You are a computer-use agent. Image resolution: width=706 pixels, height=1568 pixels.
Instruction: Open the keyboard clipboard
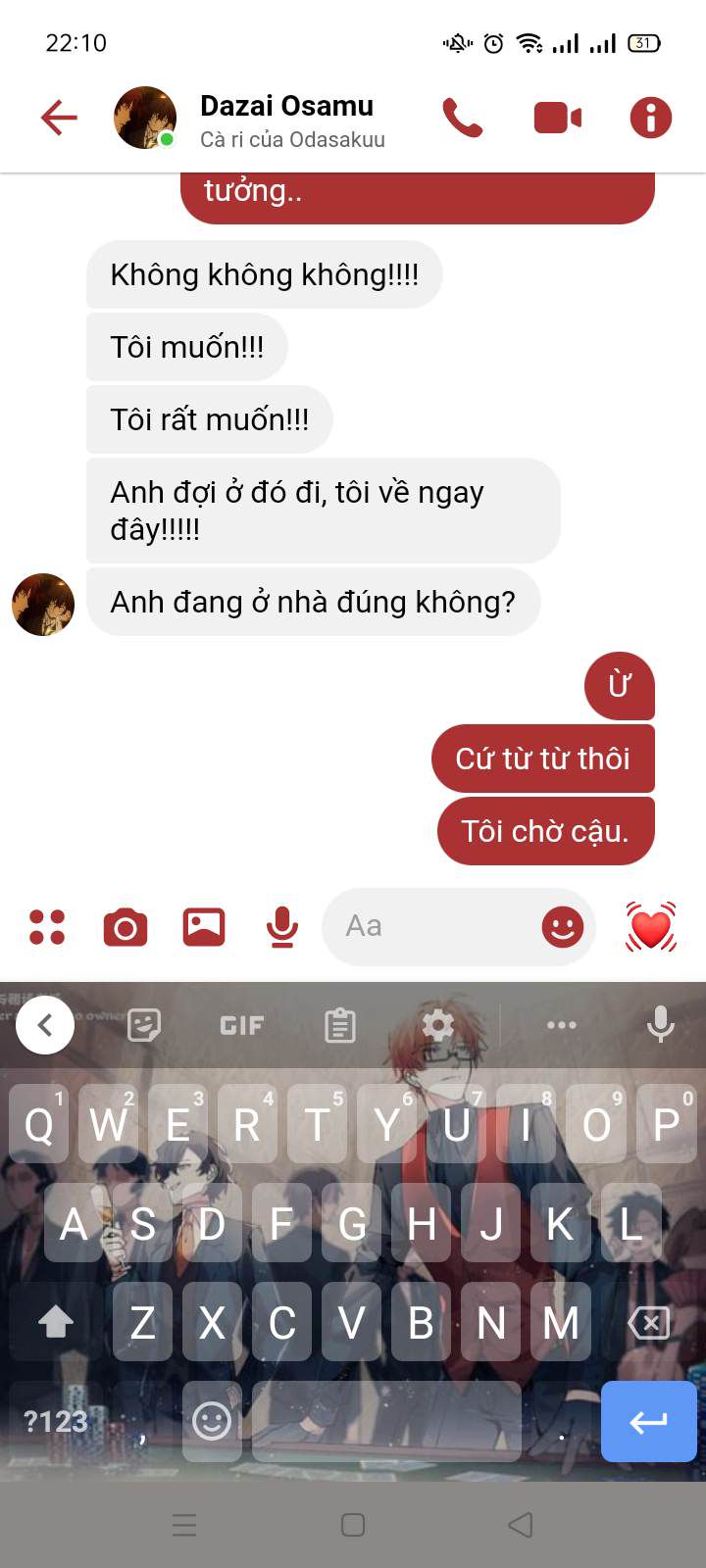[339, 1025]
